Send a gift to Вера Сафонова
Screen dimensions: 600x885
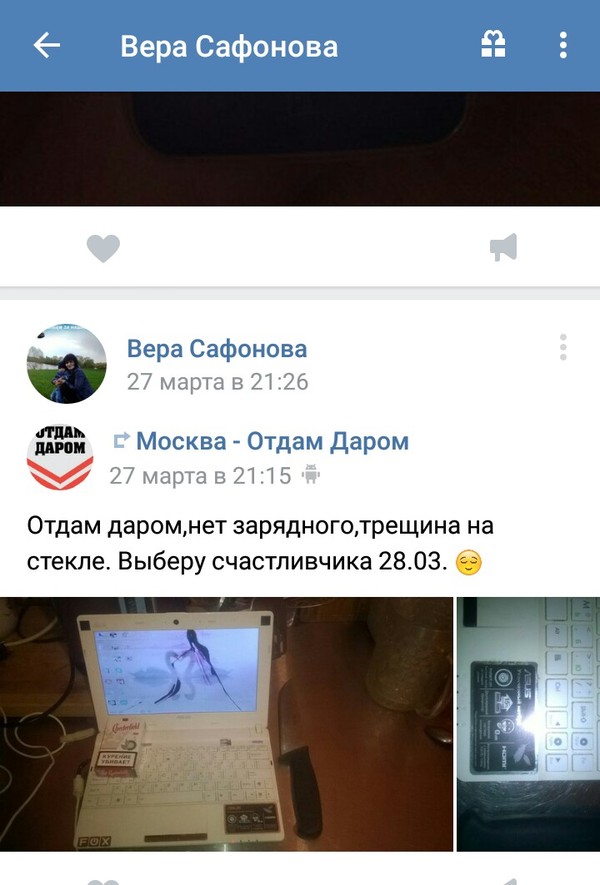(x=492, y=45)
